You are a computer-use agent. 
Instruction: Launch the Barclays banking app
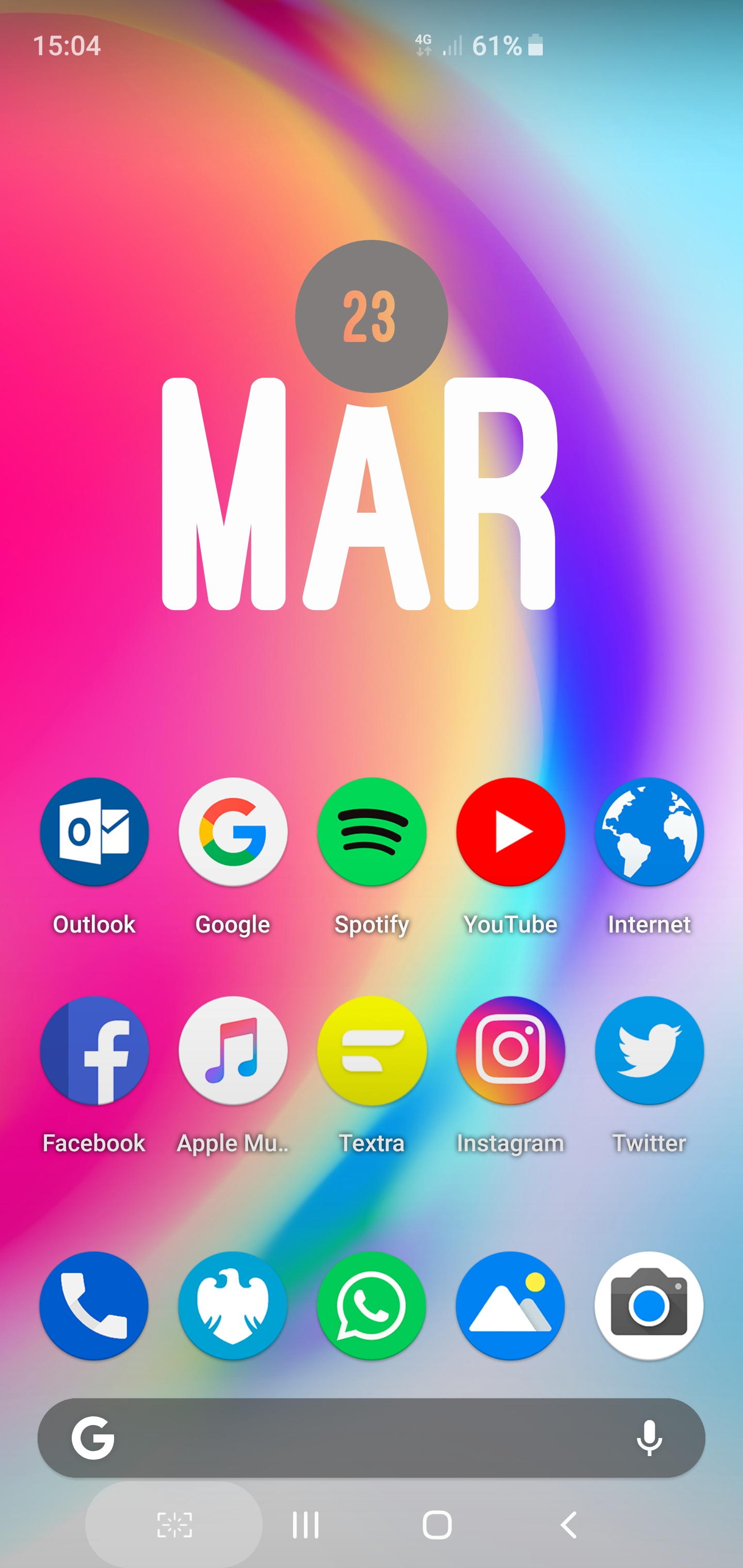pos(233,1305)
